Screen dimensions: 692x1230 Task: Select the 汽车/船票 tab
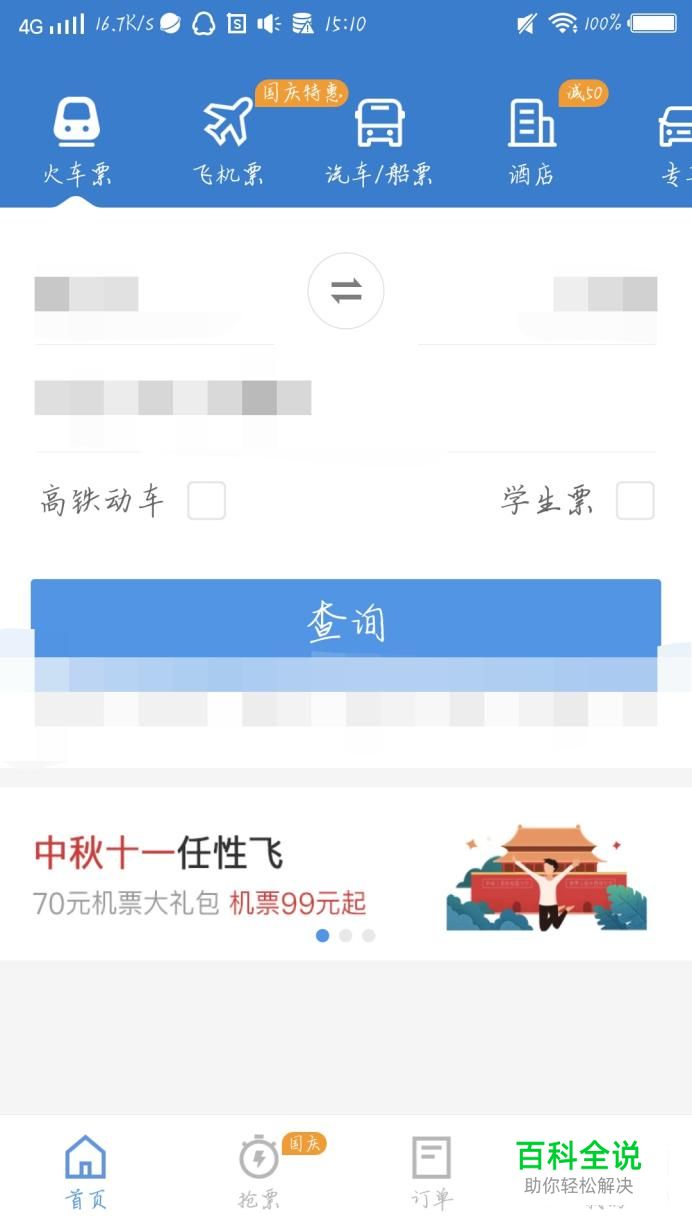(379, 140)
